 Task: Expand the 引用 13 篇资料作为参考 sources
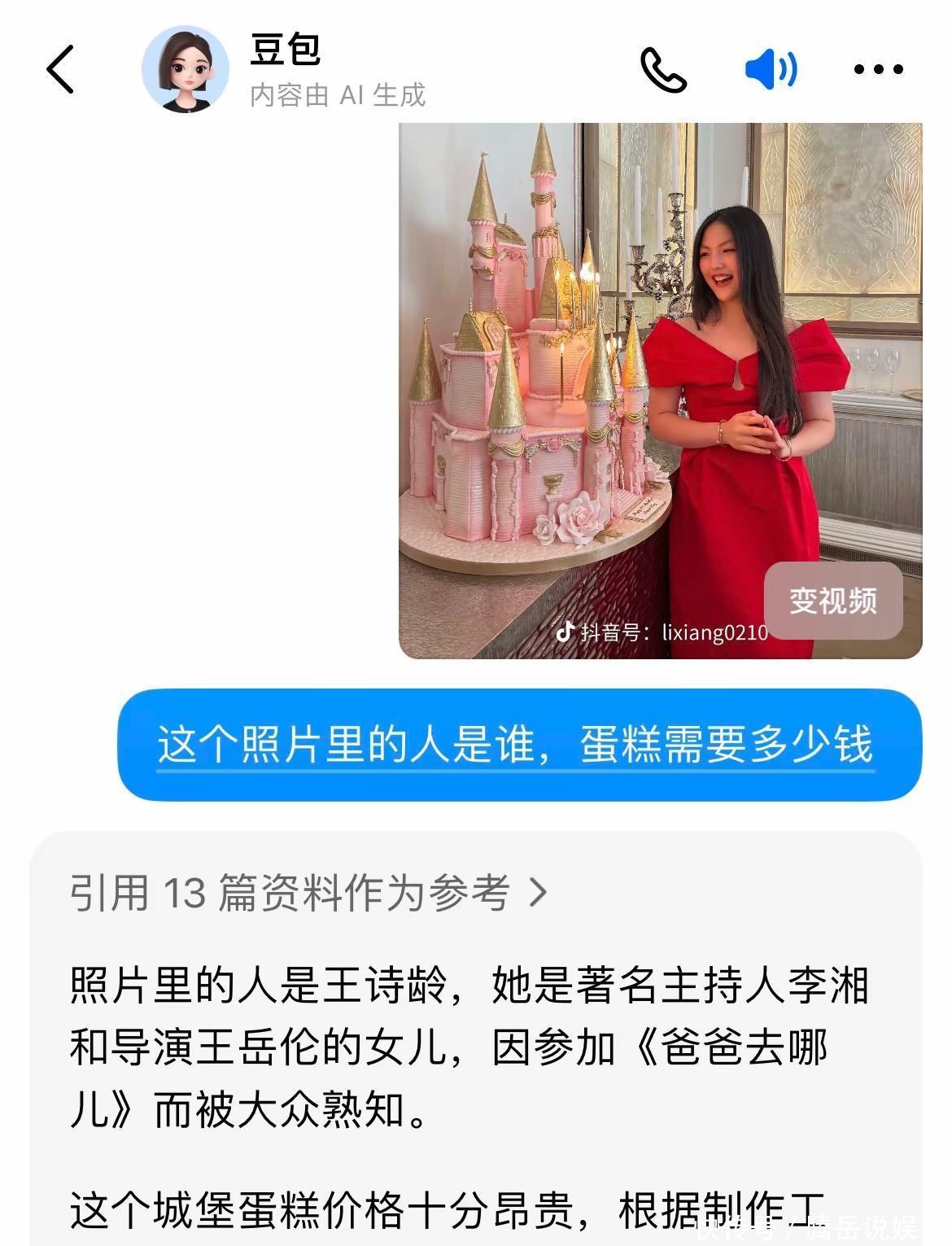[309, 893]
